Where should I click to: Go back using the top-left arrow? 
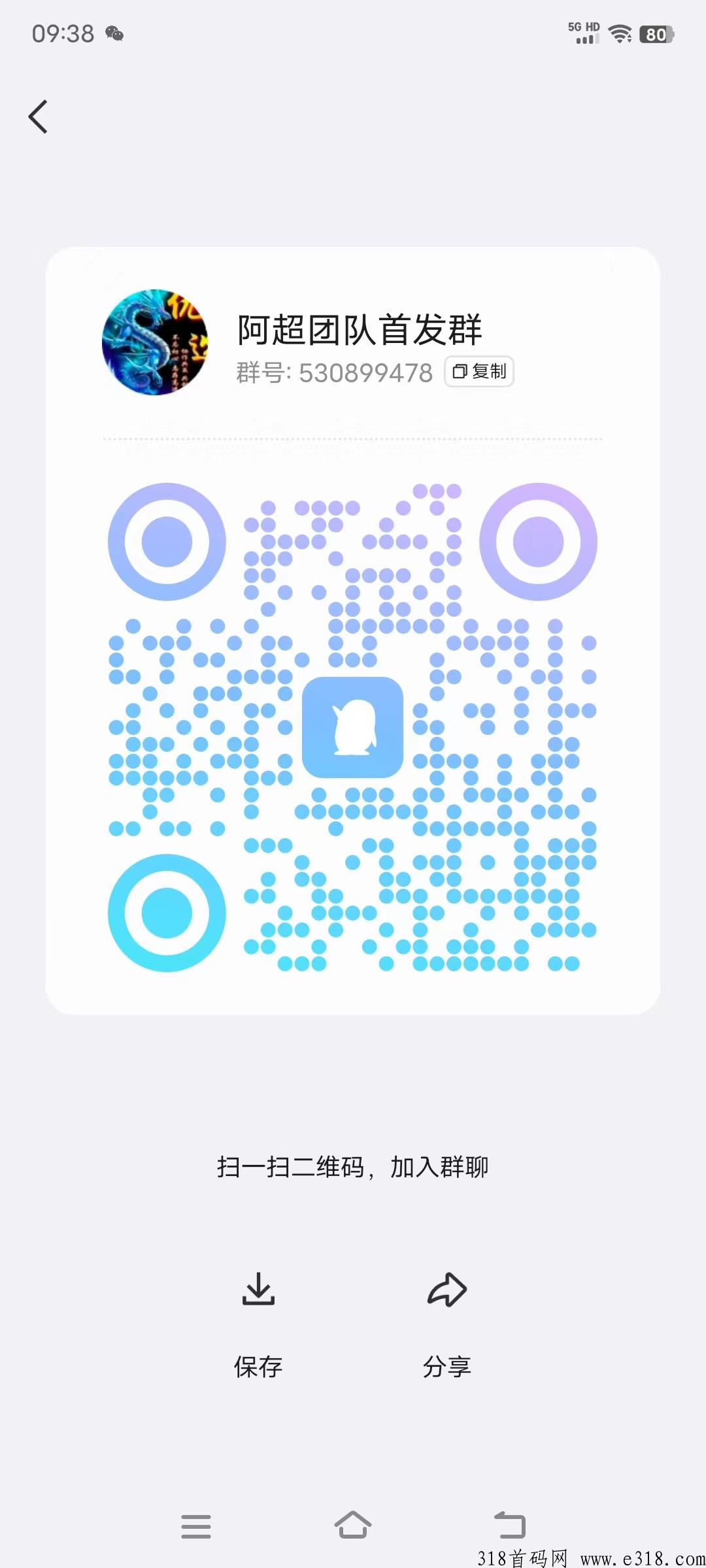tap(38, 117)
